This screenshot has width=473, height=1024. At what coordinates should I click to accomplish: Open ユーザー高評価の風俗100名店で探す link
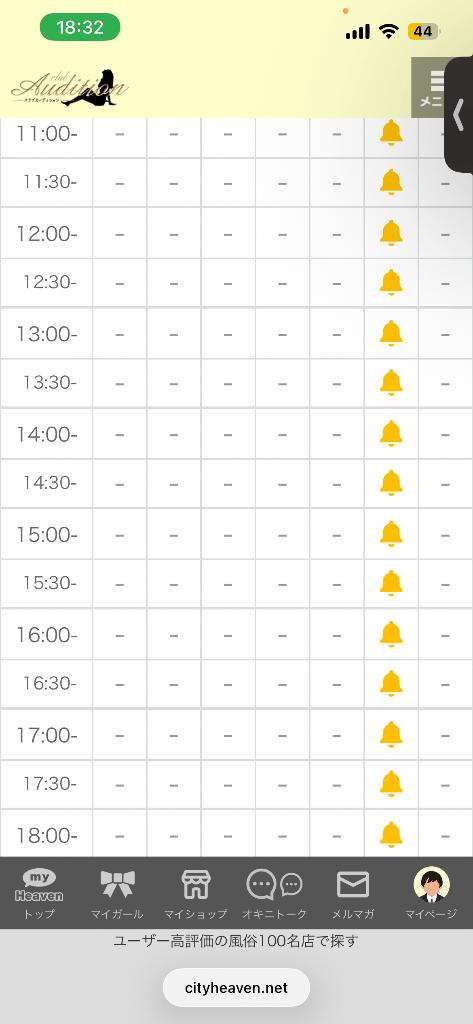click(236, 941)
